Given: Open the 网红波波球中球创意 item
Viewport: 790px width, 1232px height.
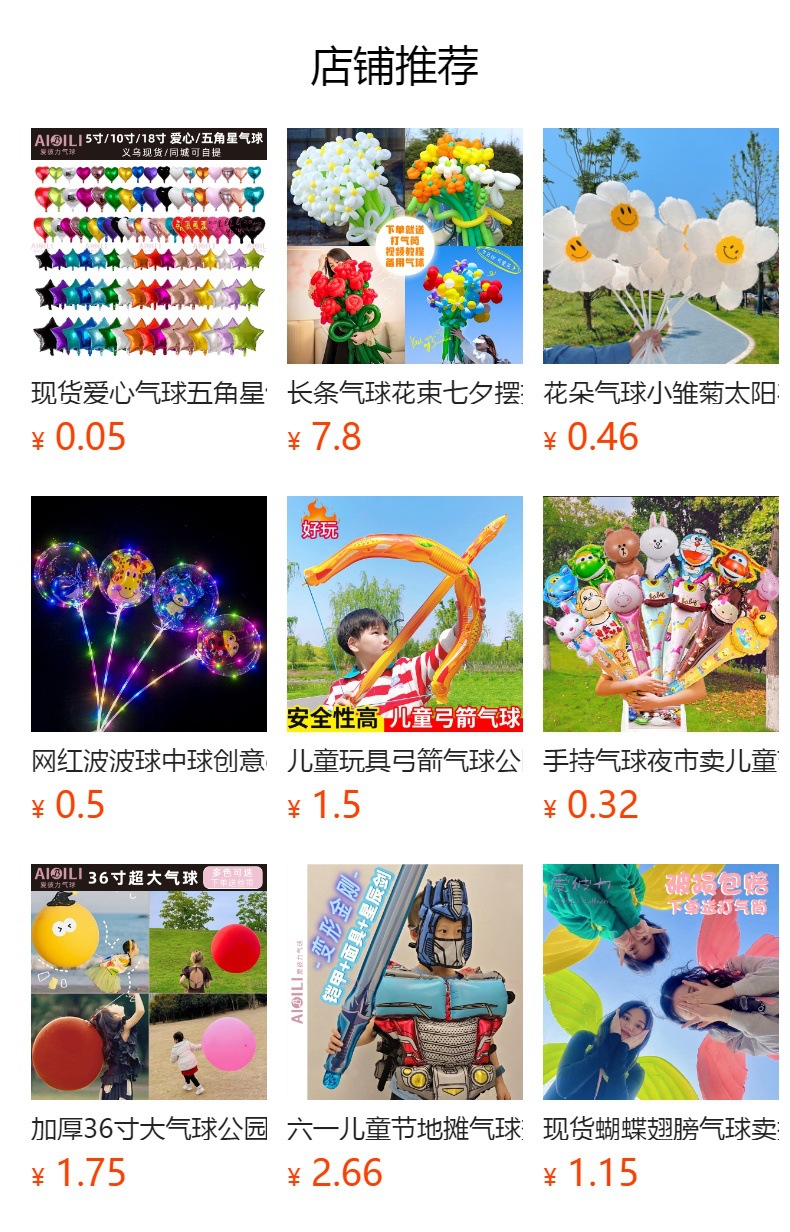Looking at the screenshot, I should point(149,660).
